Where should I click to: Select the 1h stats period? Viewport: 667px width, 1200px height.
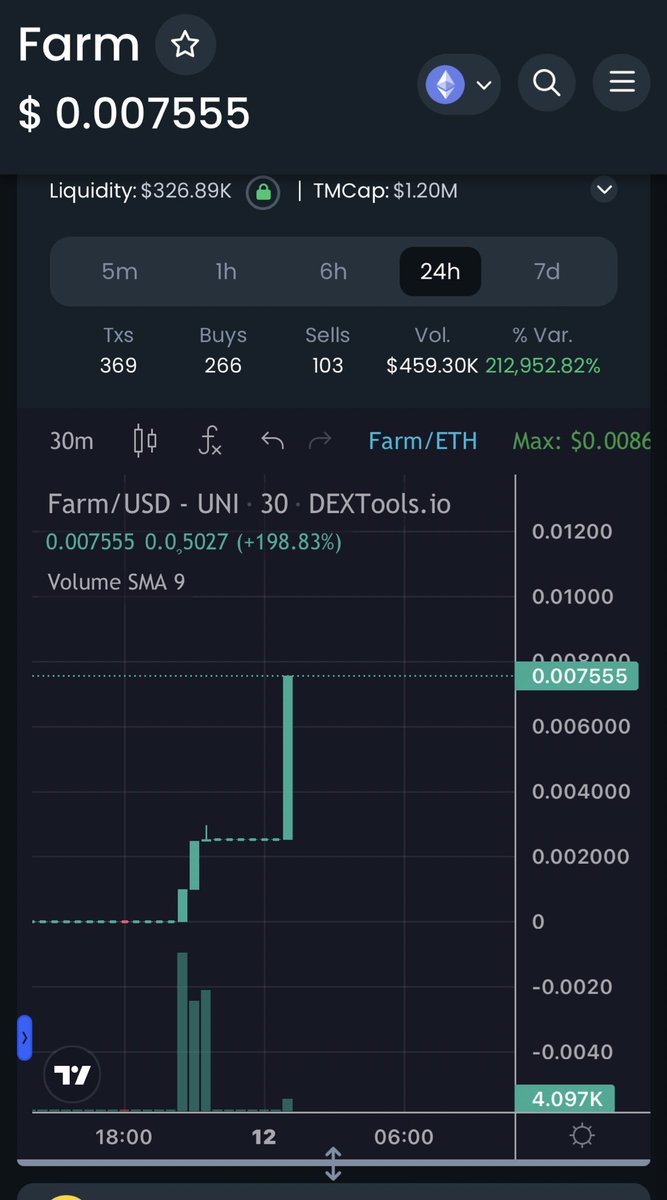click(x=226, y=271)
